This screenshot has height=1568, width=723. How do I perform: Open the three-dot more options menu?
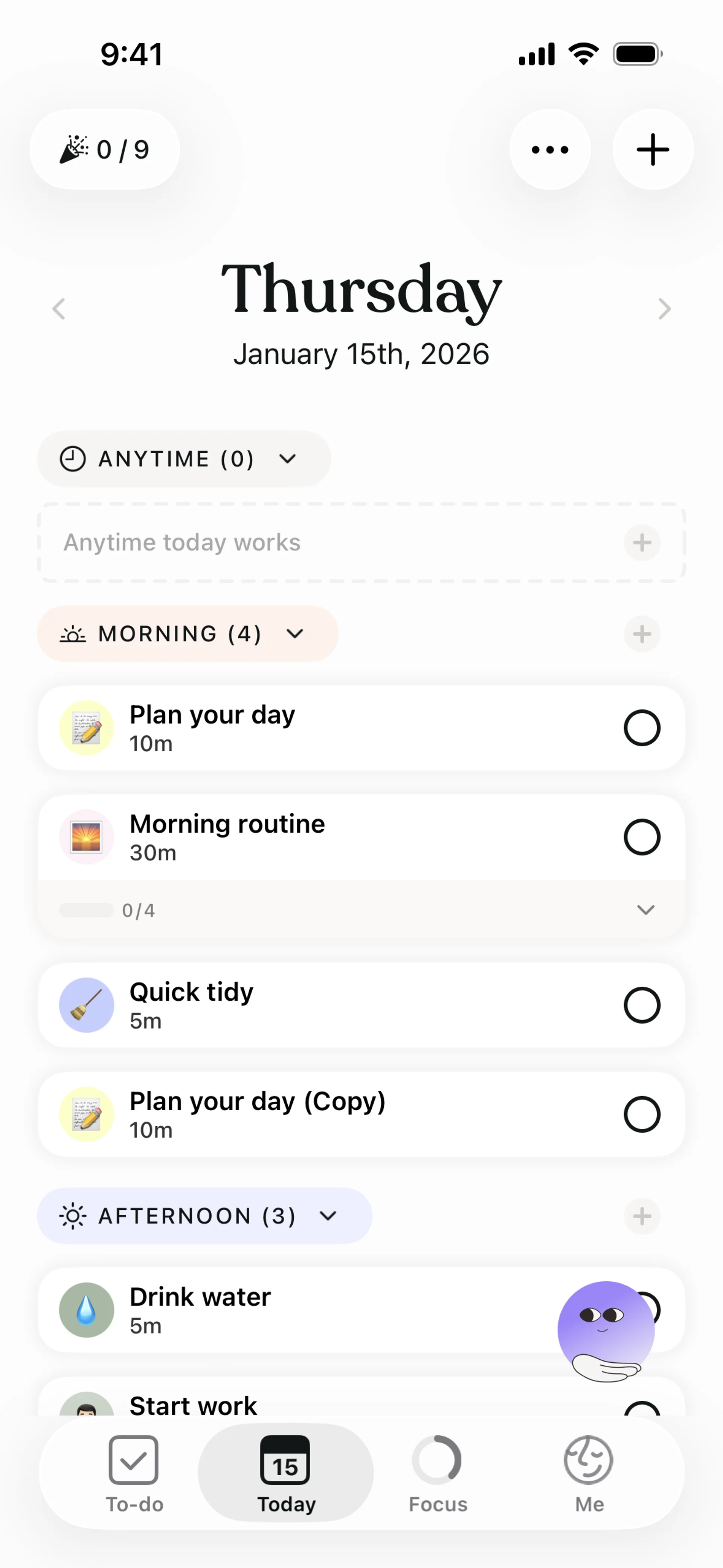click(549, 150)
